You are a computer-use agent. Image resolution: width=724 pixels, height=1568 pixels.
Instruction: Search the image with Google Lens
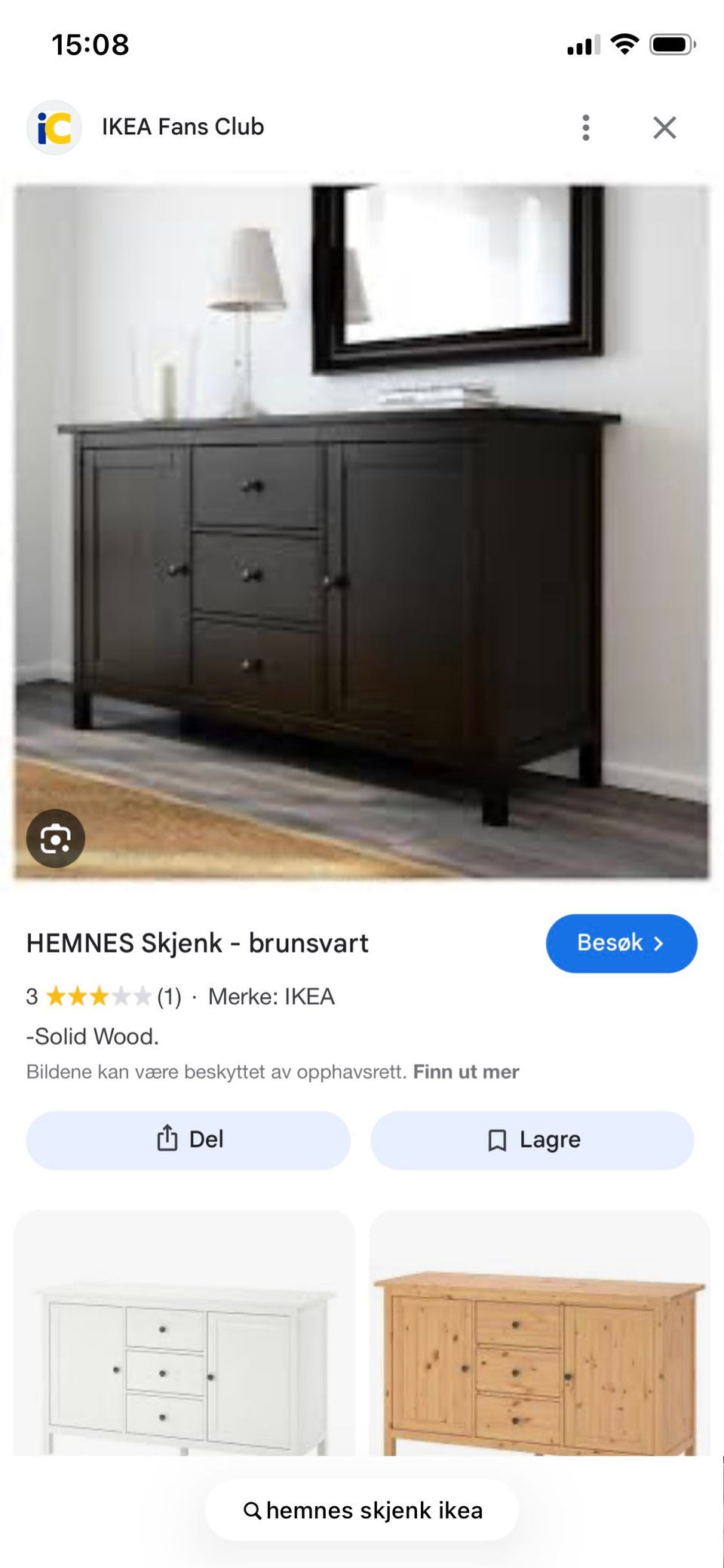pyautogui.click(x=56, y=838)
